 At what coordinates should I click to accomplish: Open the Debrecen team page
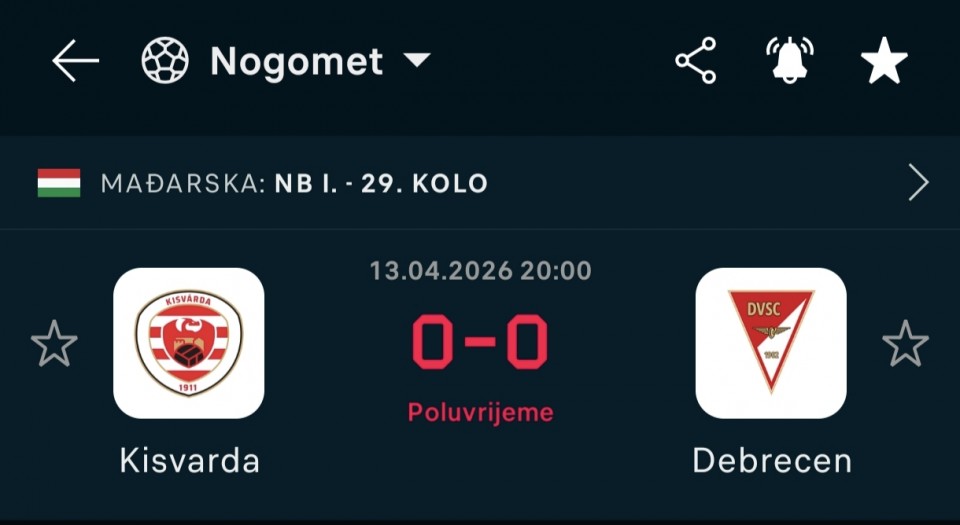[x=771, y=343]
